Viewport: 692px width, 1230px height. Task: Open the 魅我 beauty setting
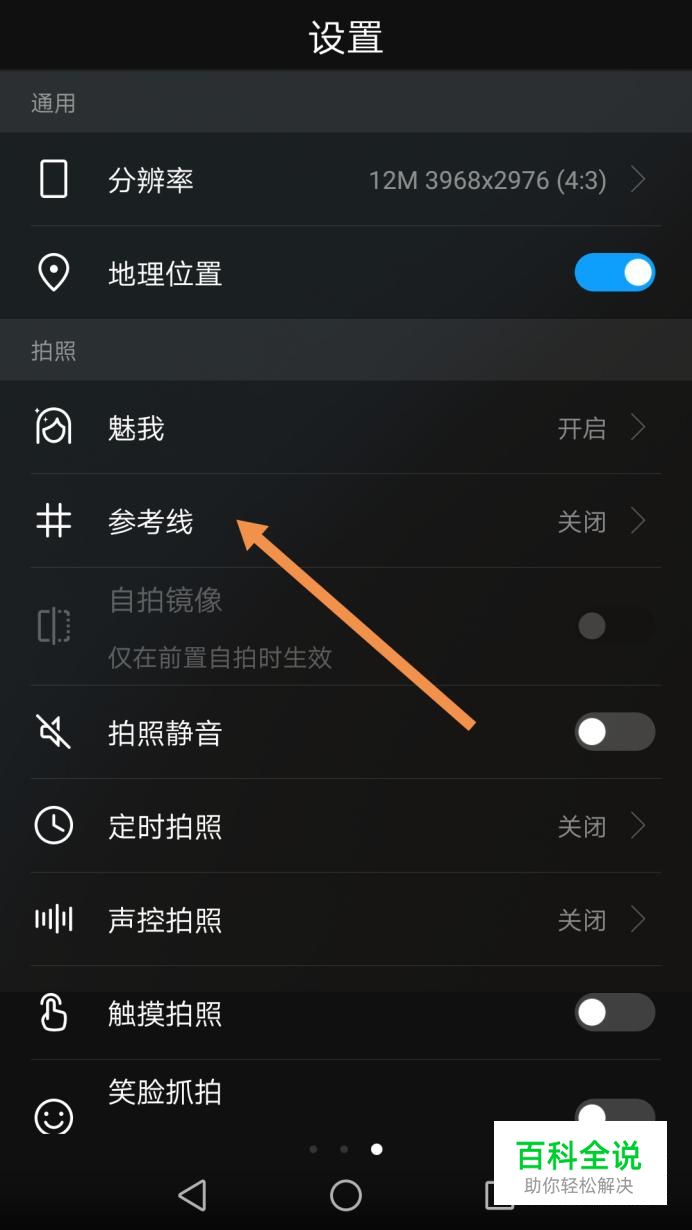(345, 428)
